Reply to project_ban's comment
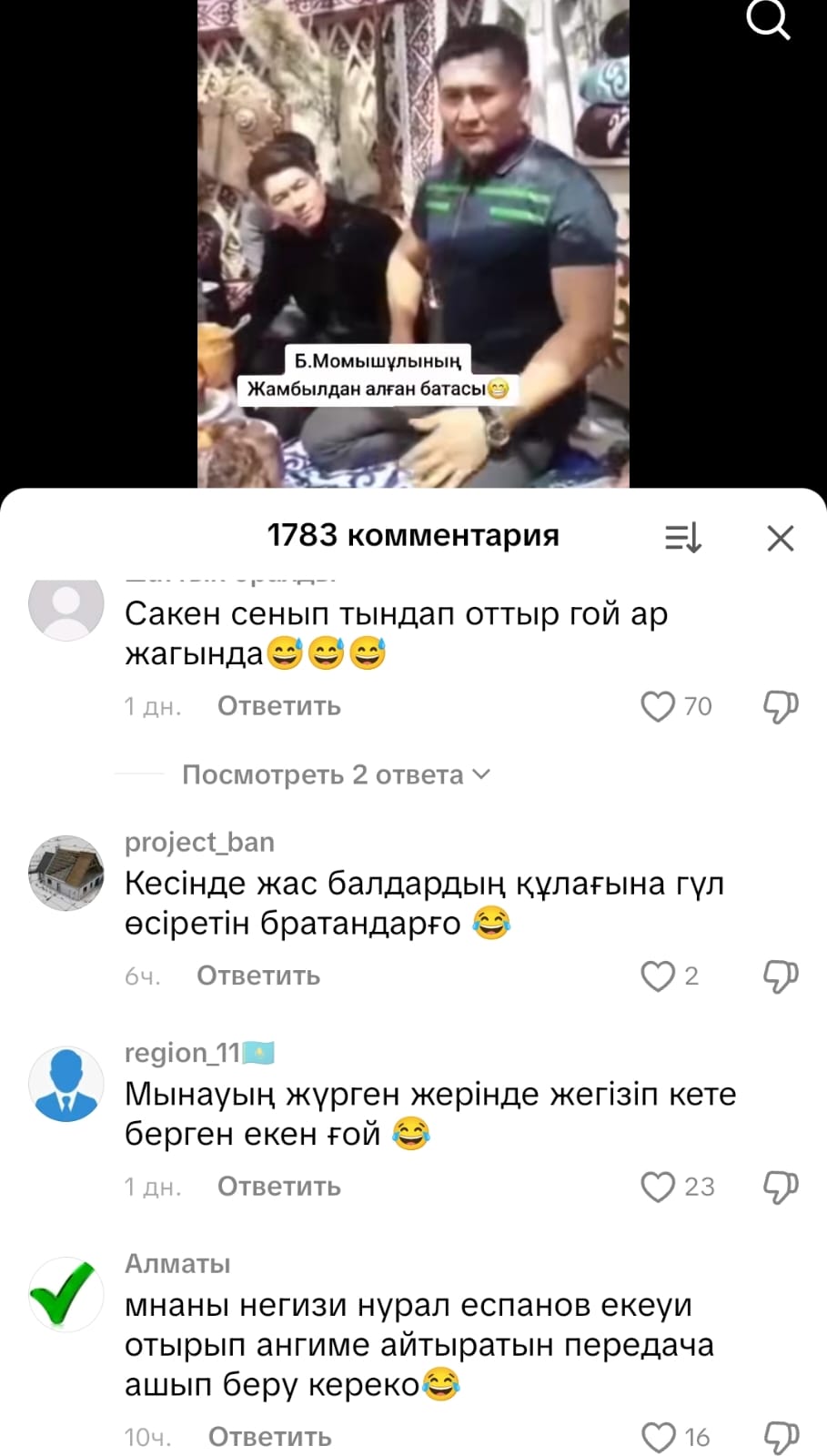This screenshot has width=827, height=1456. [x=258, y=976]
